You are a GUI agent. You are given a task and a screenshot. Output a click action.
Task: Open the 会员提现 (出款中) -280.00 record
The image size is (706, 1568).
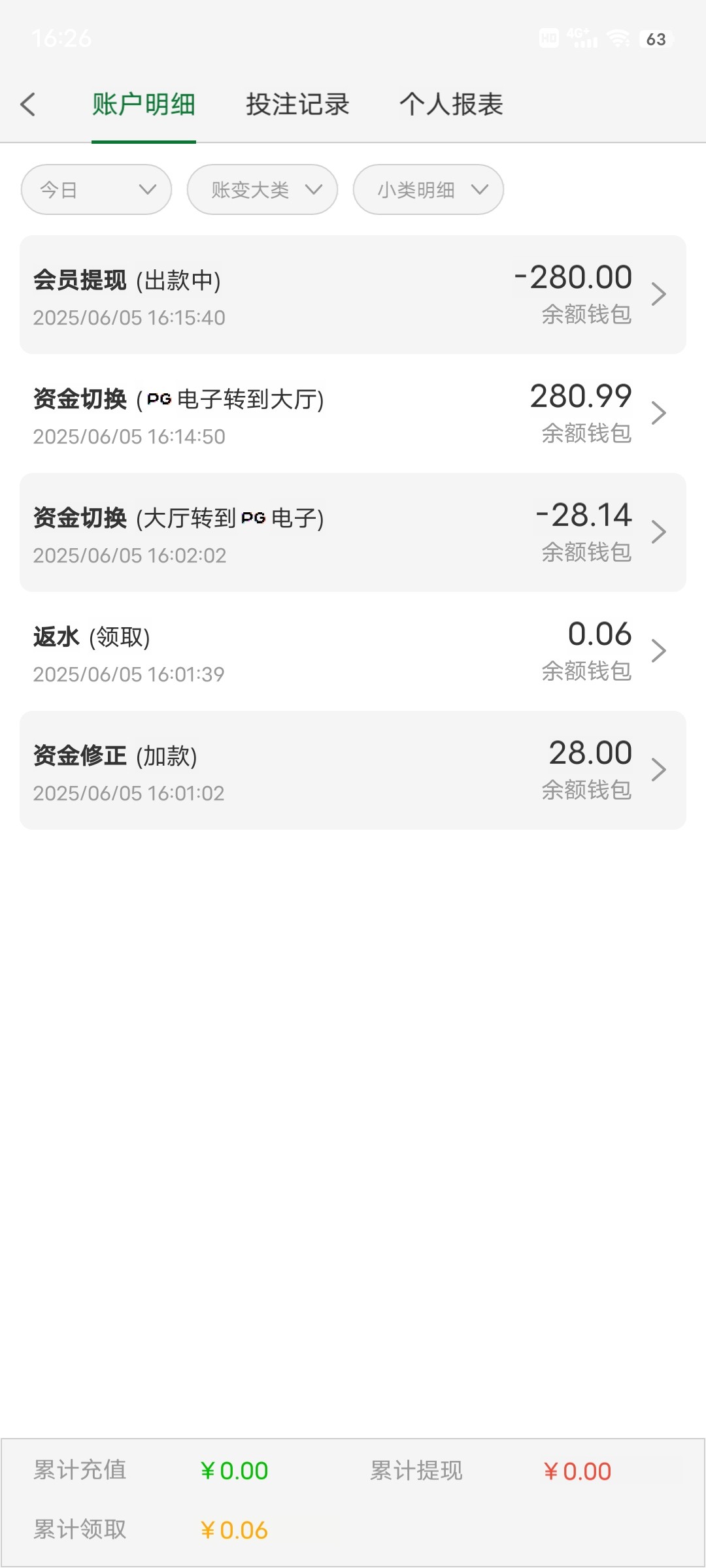353,295
